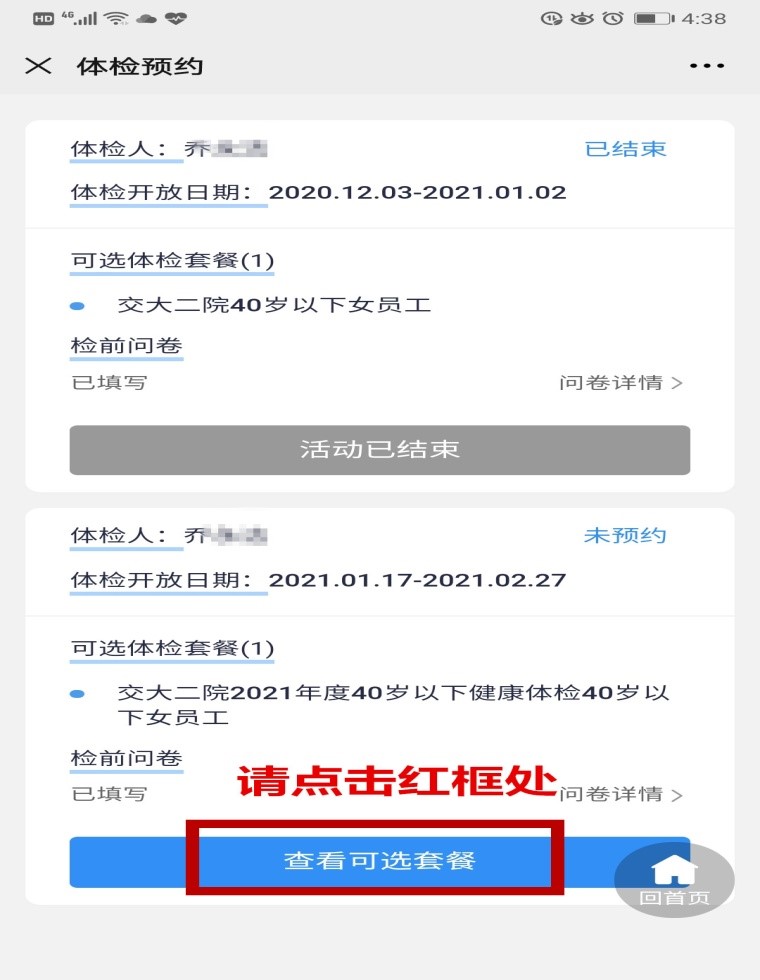Screen dimensions: 760x980
Task: Tap the 查看可选套餐 button
Action: [379, 861]
